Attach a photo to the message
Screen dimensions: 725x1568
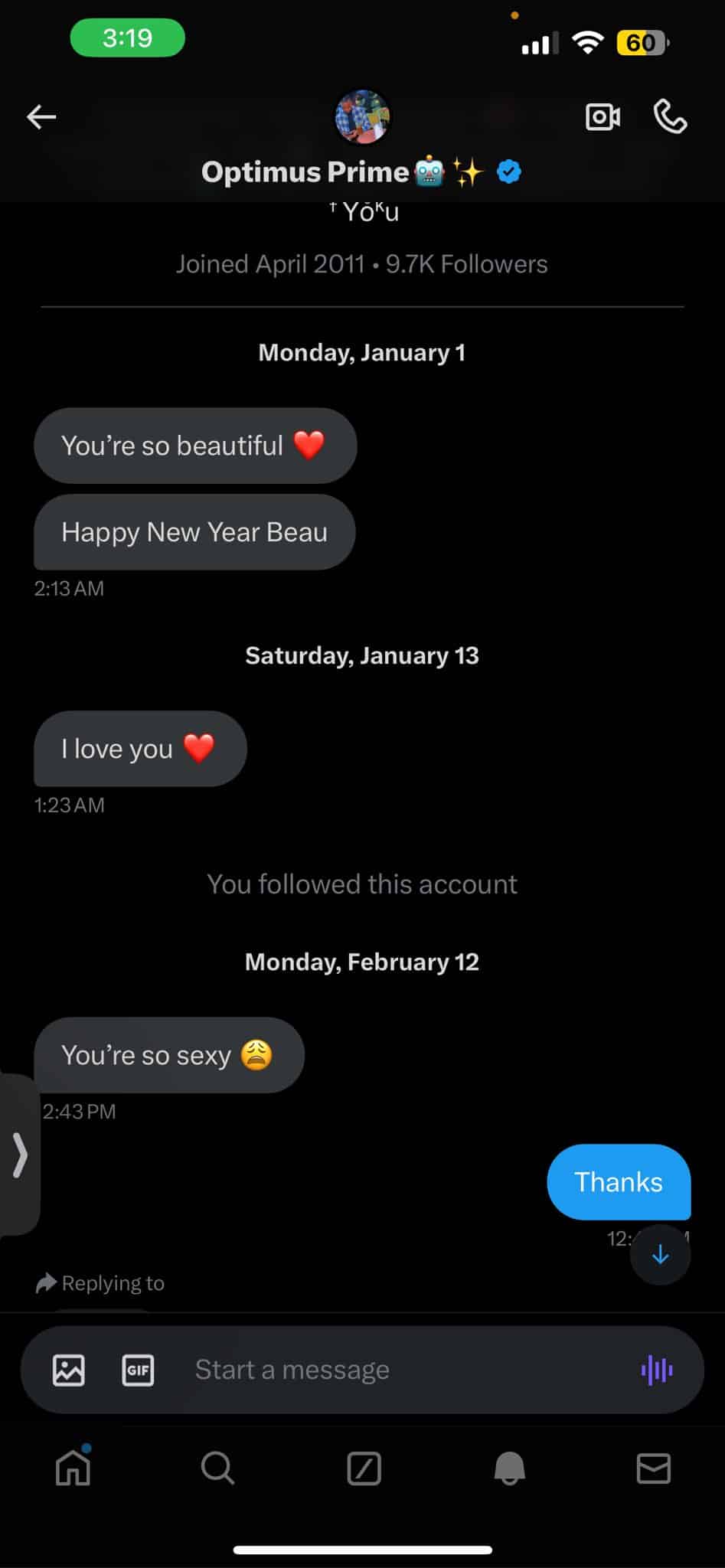[69, 1370]
